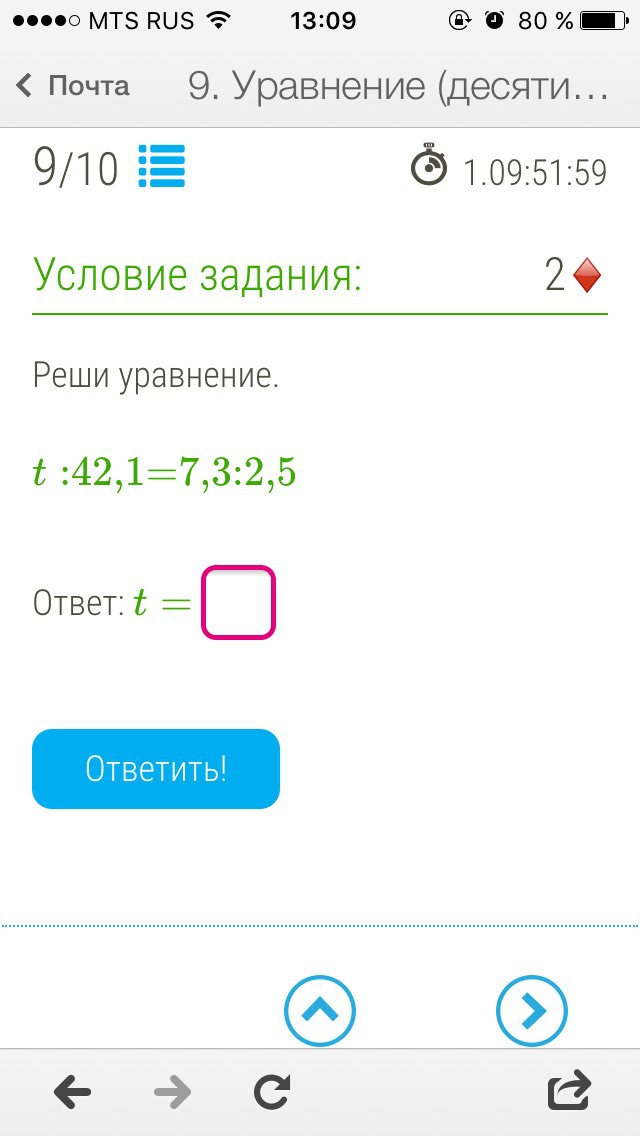Screen dimensions: 640x1136
Task: Tap the round up-arrow button
Action: [x=320, y=1011]
